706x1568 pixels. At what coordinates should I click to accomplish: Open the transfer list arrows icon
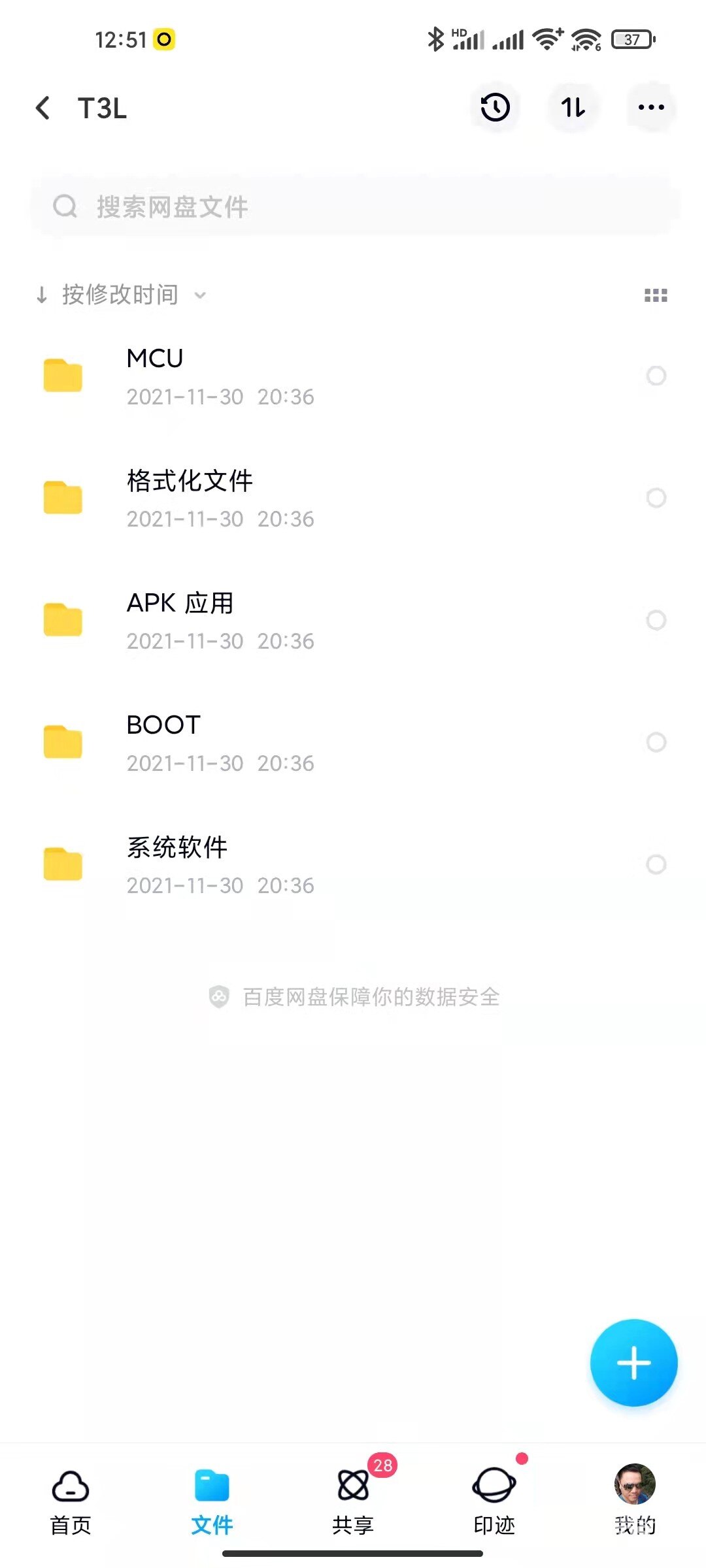tap(573, 108)
